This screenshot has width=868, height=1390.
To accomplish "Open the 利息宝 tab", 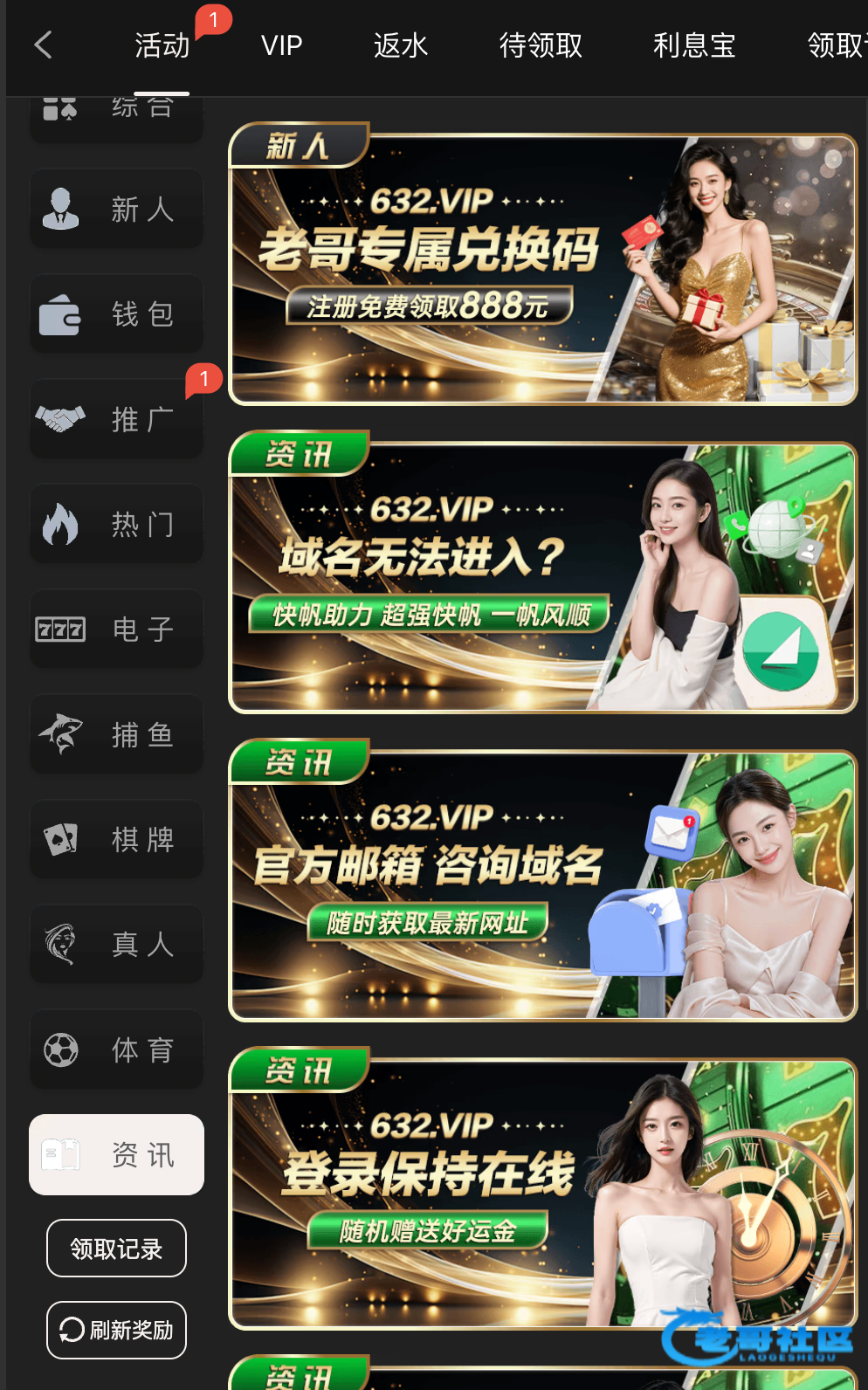I will [694, 45].
